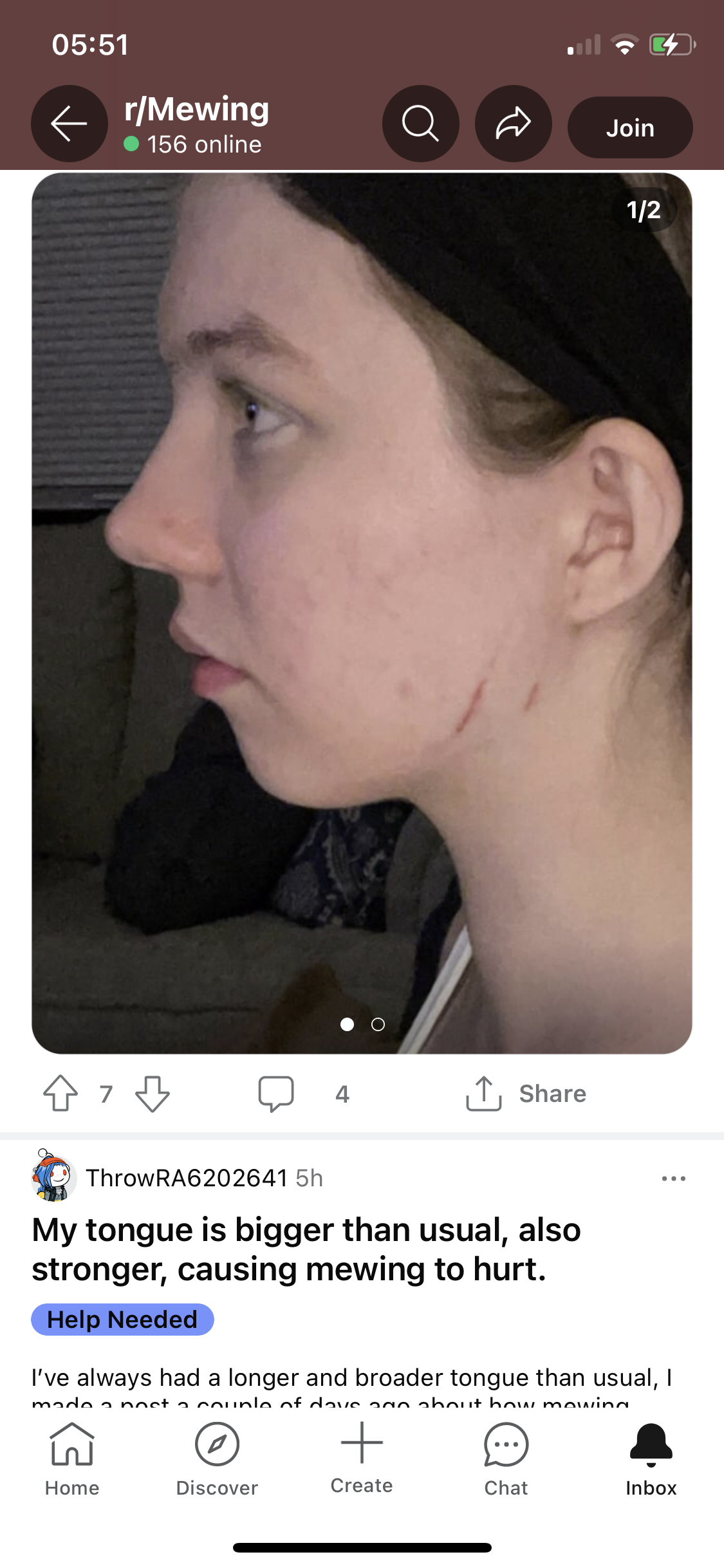Downvote this post

[x=153, y=1093]
